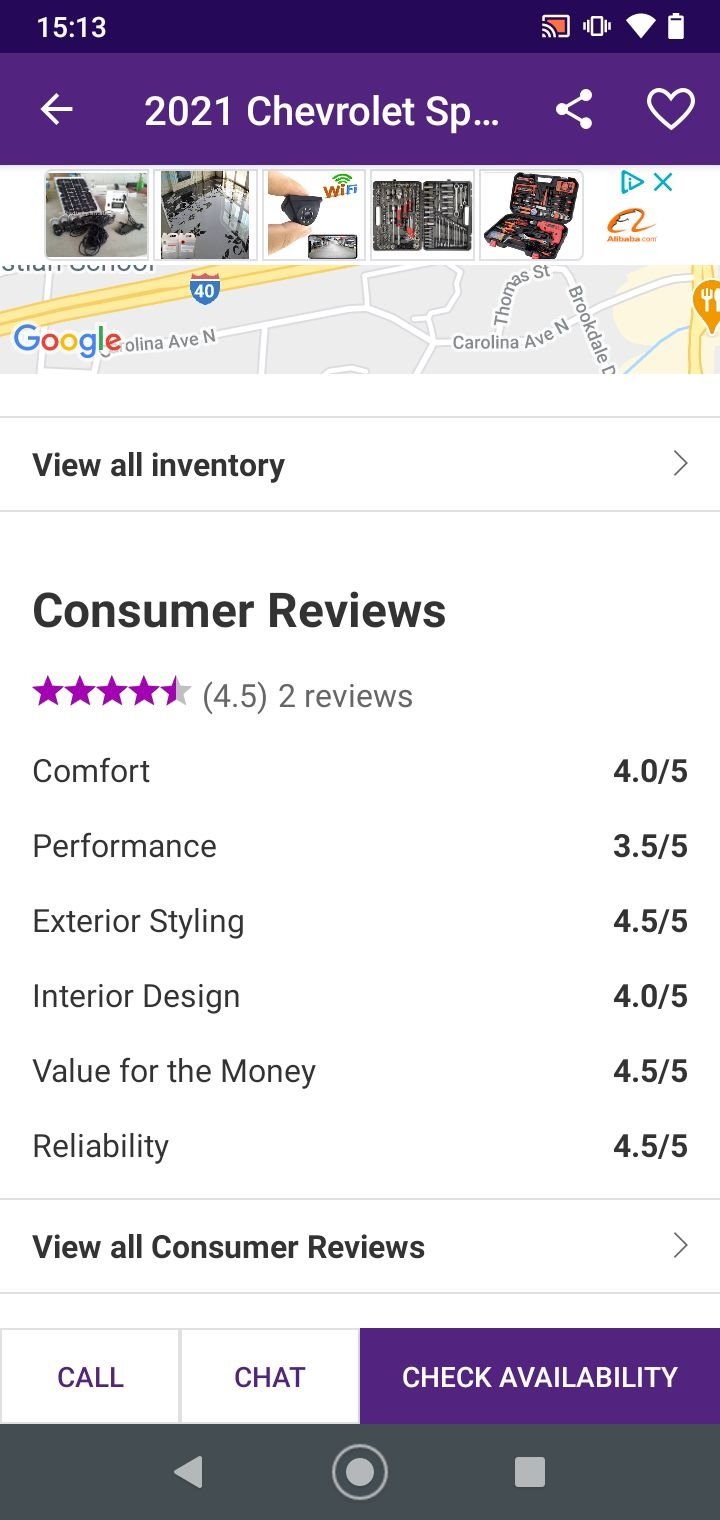Open View all inventory
The image size is (720, 1520).
click(360, 465)
